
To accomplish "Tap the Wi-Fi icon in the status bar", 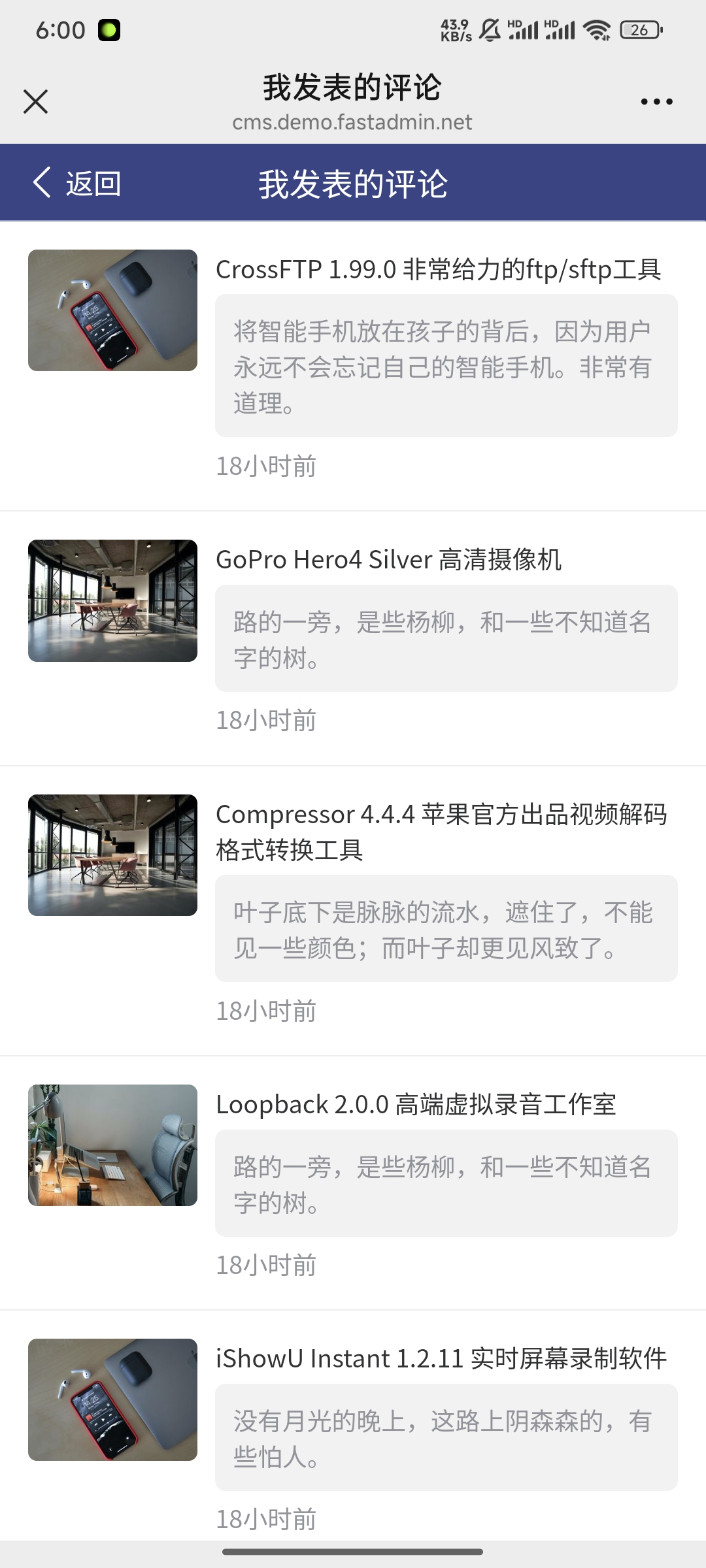I will pos(597,29).
